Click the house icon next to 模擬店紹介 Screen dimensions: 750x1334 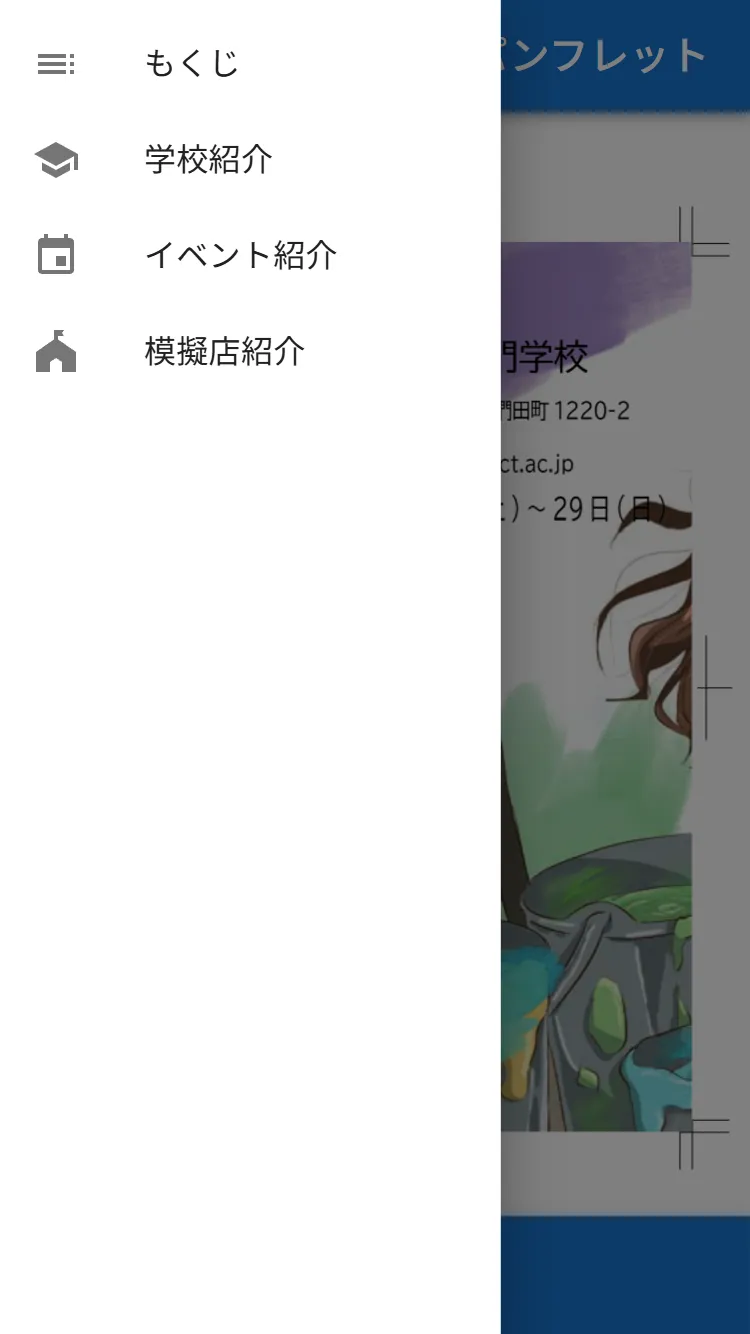(x=55, y=351)
